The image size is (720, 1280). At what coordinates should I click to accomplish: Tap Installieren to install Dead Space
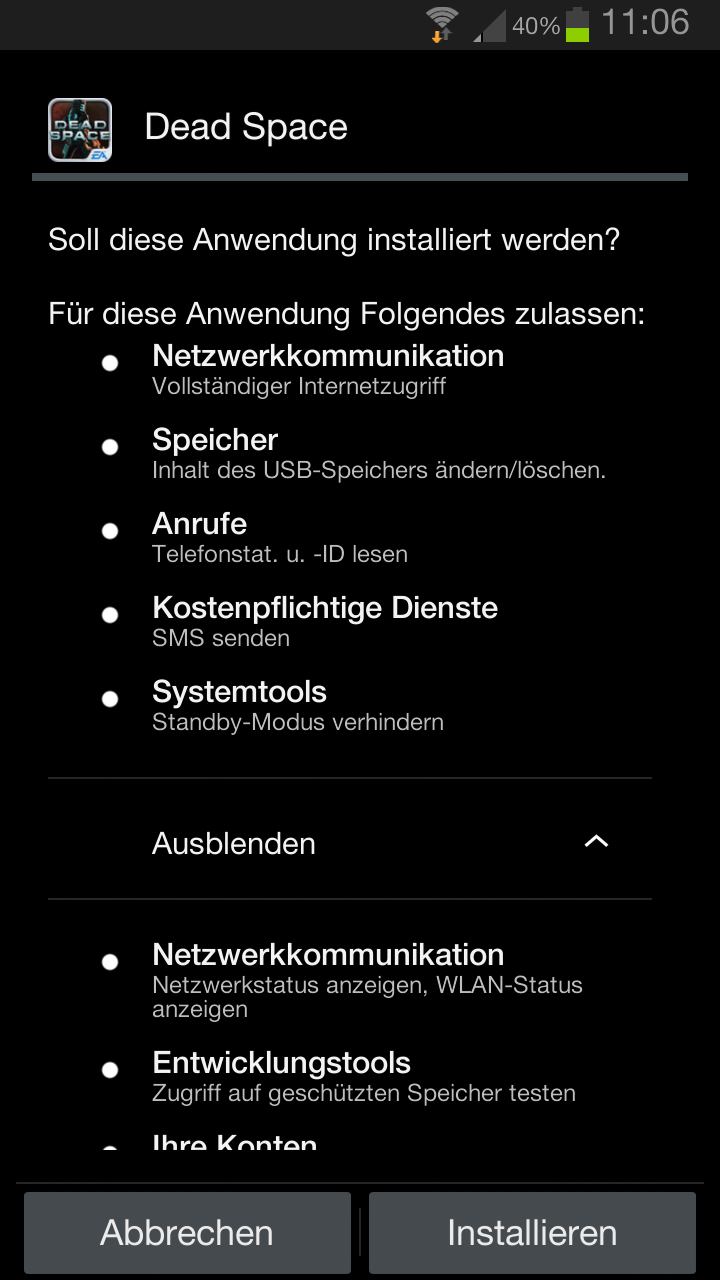pos(532,1233)
